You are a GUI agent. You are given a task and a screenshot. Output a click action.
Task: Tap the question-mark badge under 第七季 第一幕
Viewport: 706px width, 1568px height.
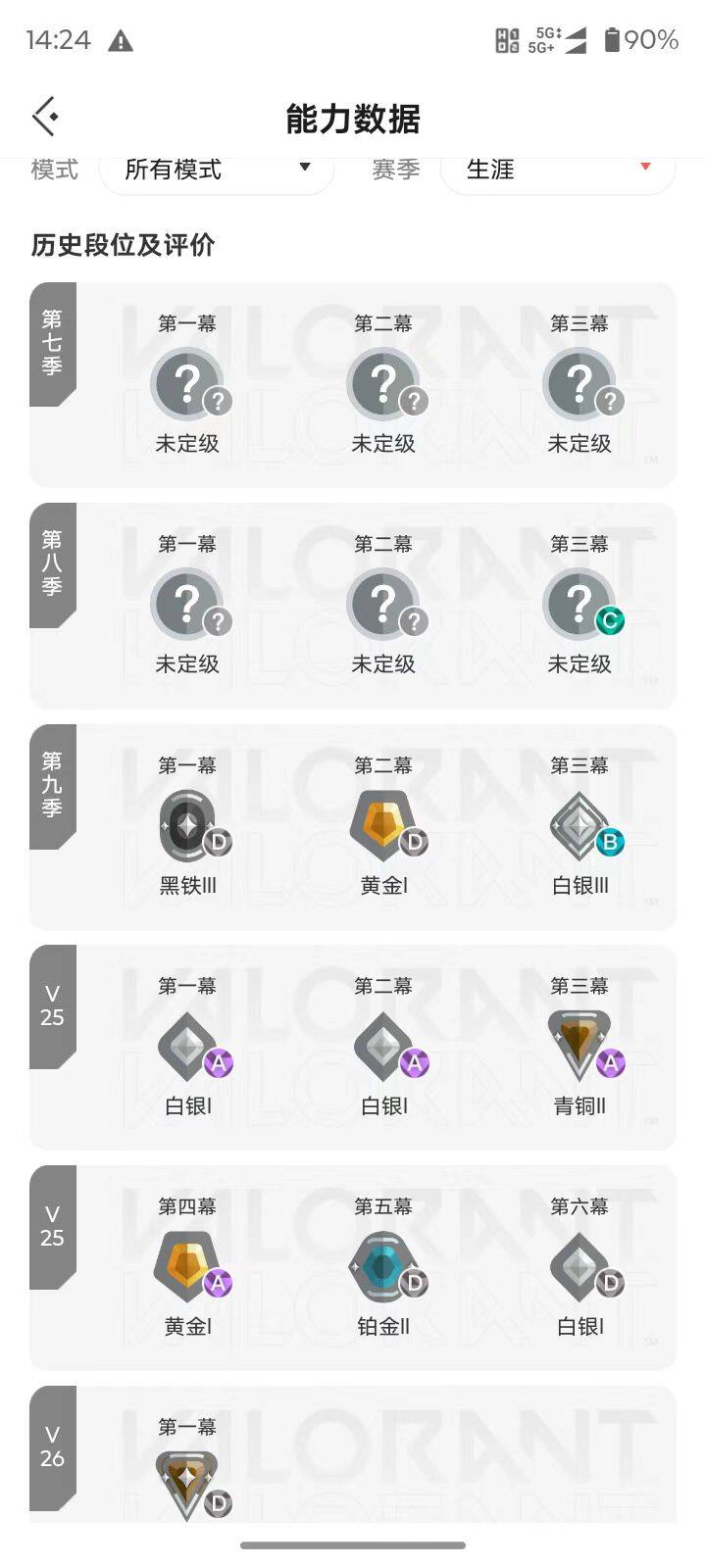[186, 383]
